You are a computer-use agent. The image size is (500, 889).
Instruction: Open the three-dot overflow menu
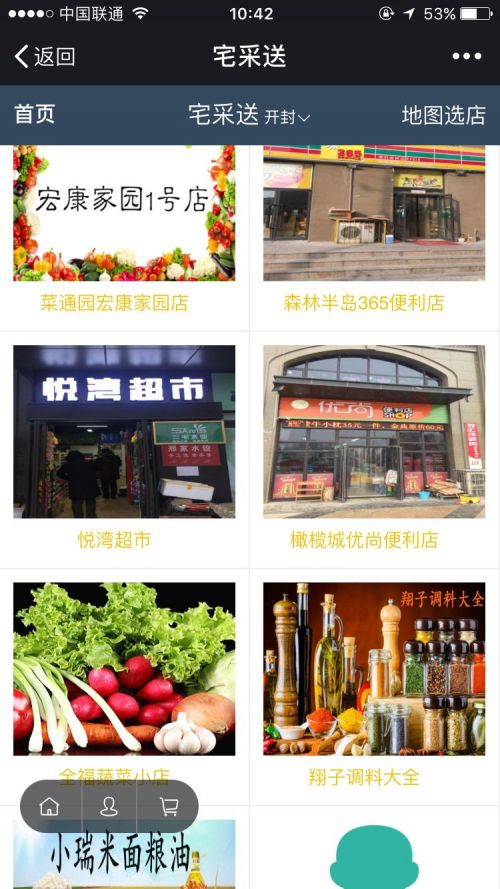(467, 56)
